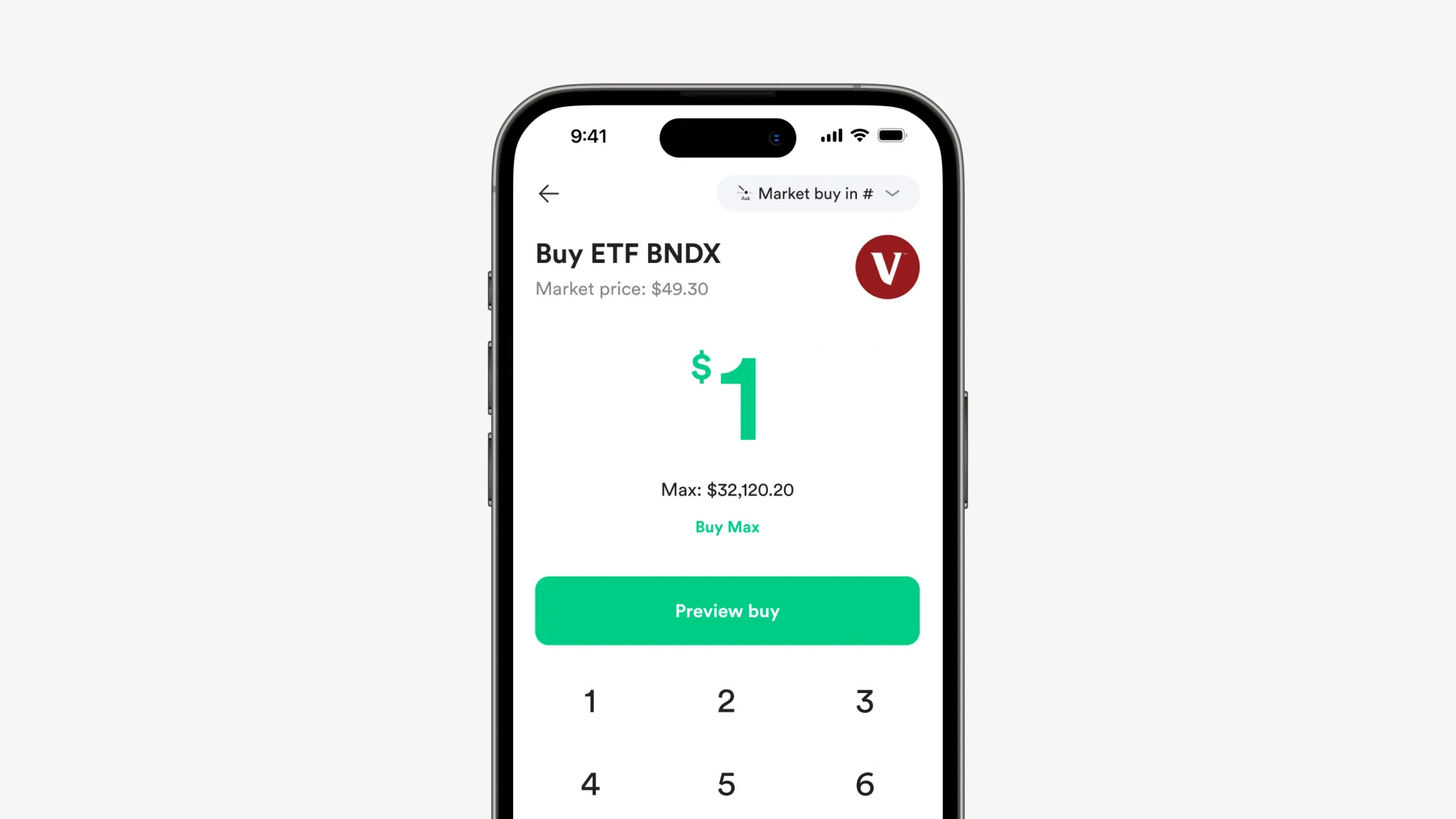Tap the Buy Max link
The width and height of the screenshot is (1456, 819).
(727, 527)
